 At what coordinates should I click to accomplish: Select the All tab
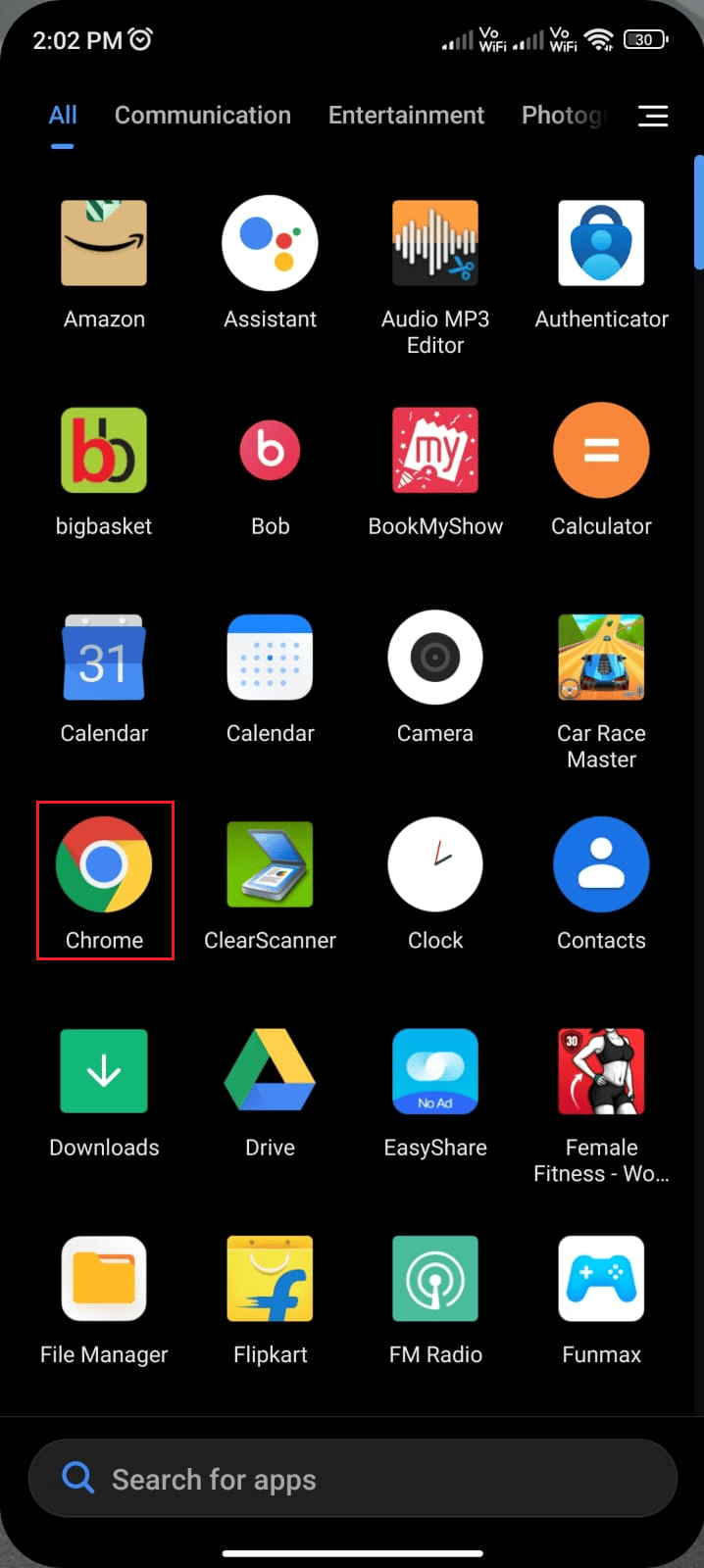click(63, 116)
